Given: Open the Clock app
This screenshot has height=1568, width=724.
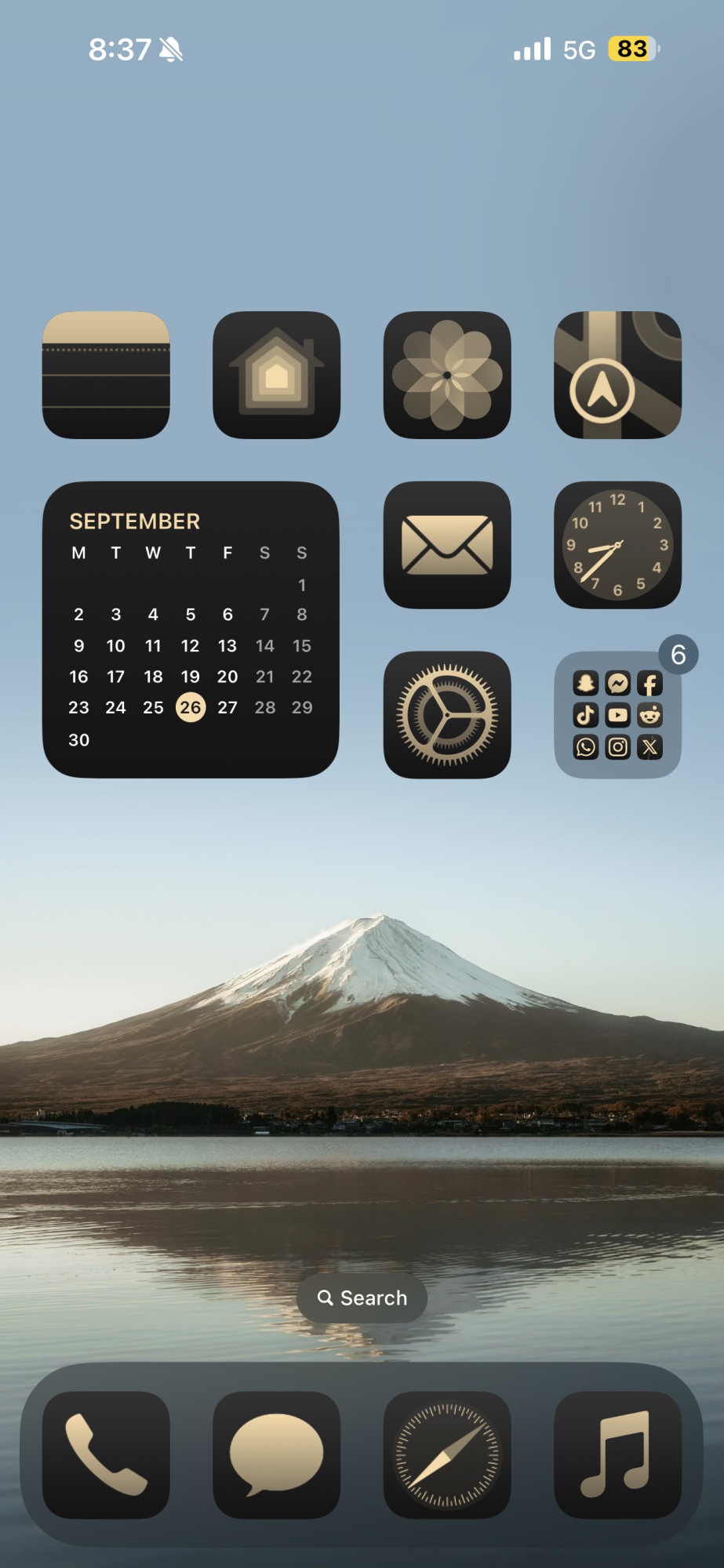Looking at the screenshot, I should pos(617,545).
